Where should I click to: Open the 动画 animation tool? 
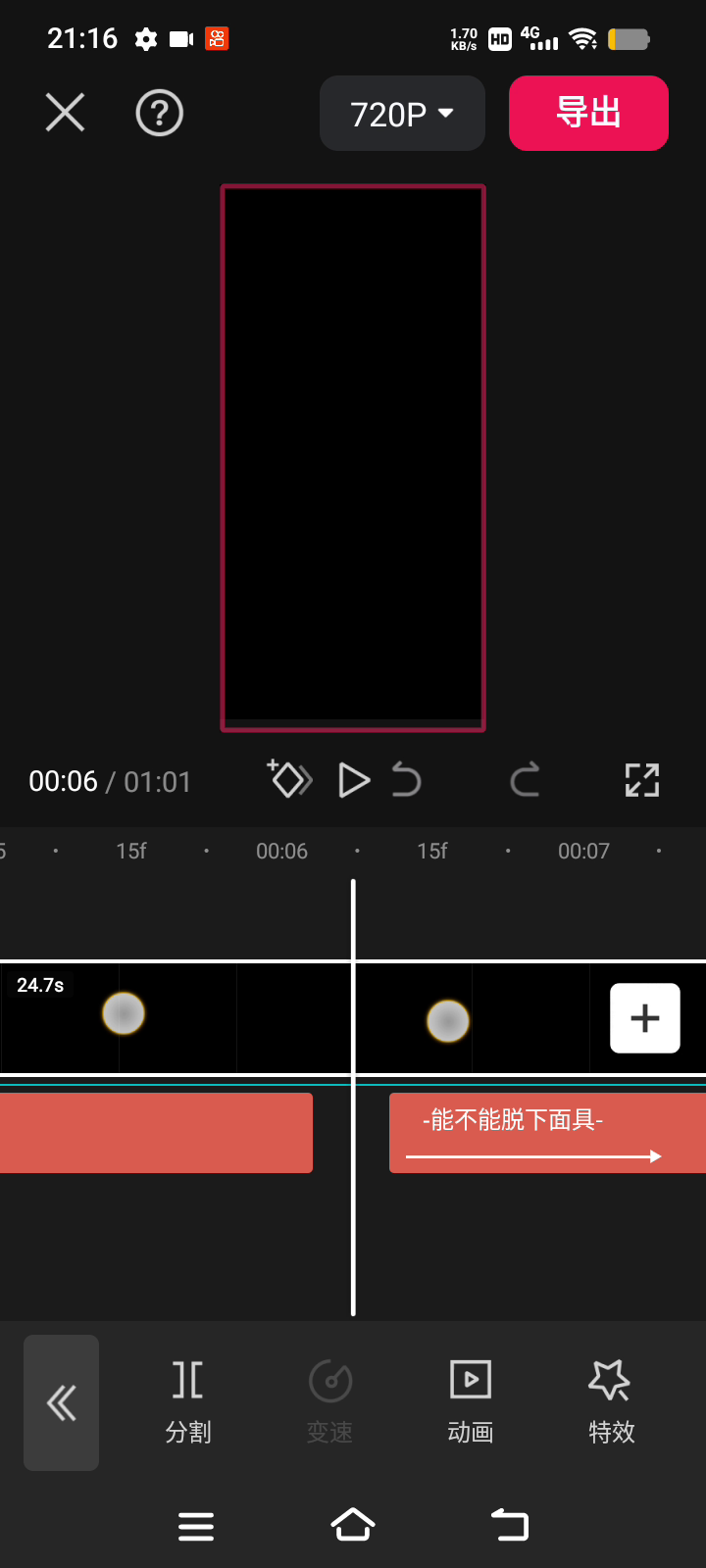(471, 1402)
